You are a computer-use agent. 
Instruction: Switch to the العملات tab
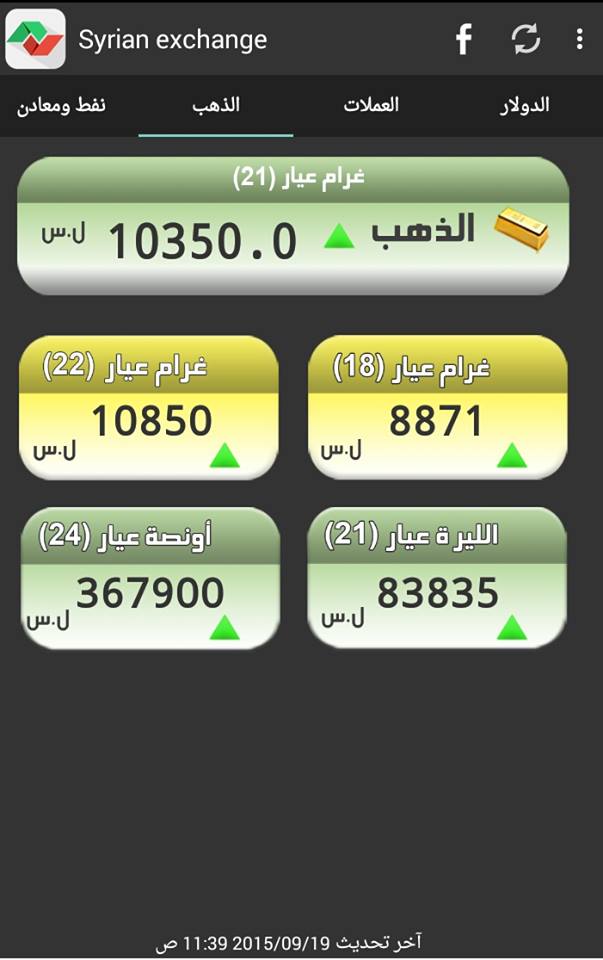tap(371, 105)
